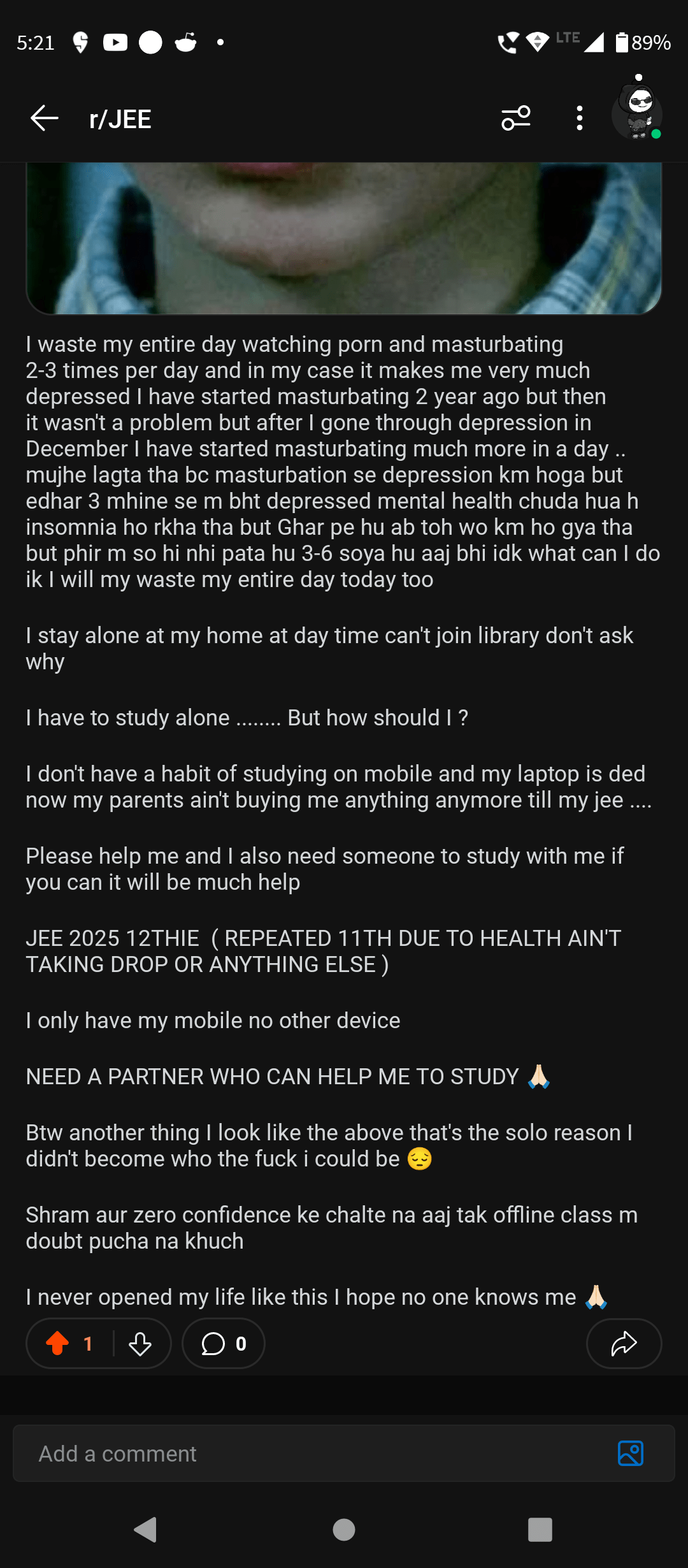This screenshot has width=688, height=1568.
Task: Open the system recent apps view
Action: (540, 1530)
